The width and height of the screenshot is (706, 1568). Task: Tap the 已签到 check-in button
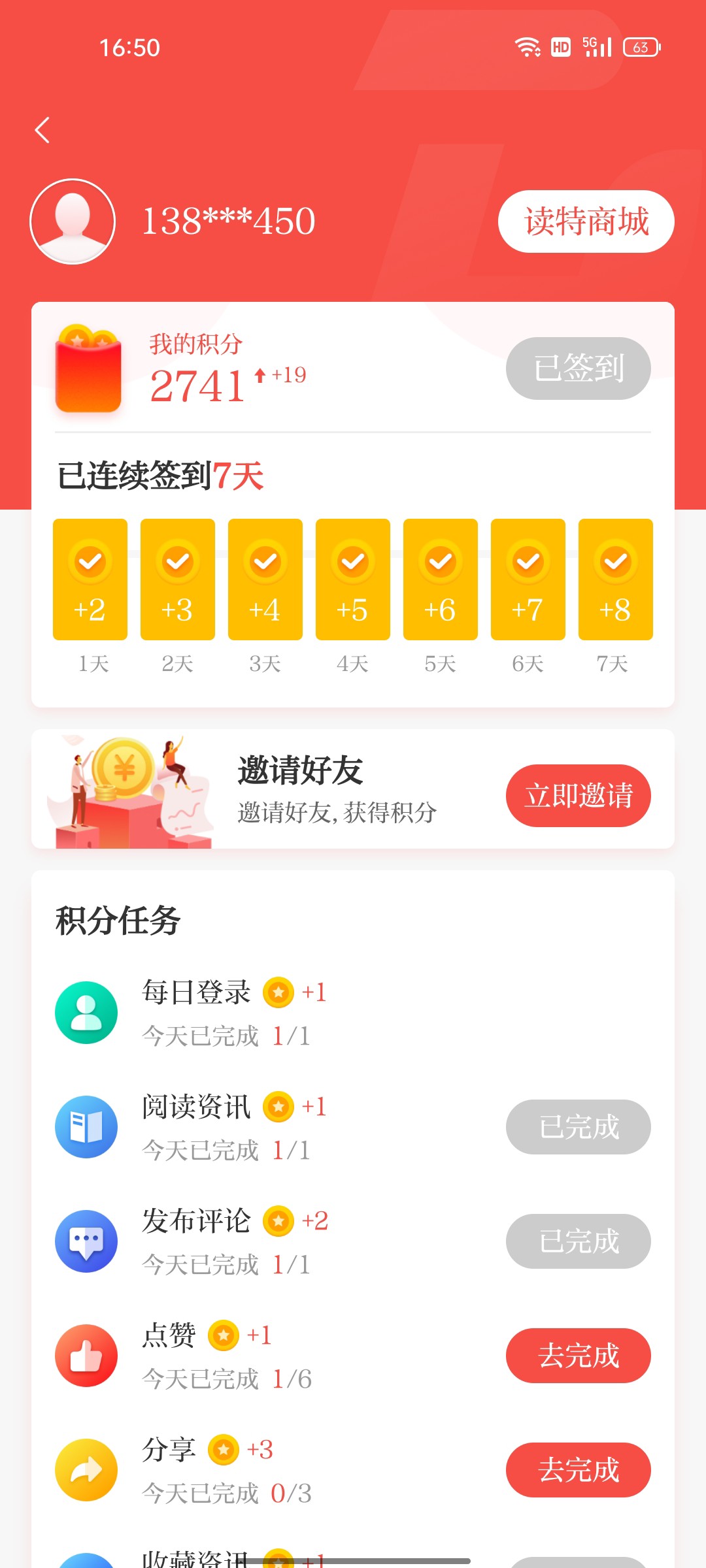(578, 368)
